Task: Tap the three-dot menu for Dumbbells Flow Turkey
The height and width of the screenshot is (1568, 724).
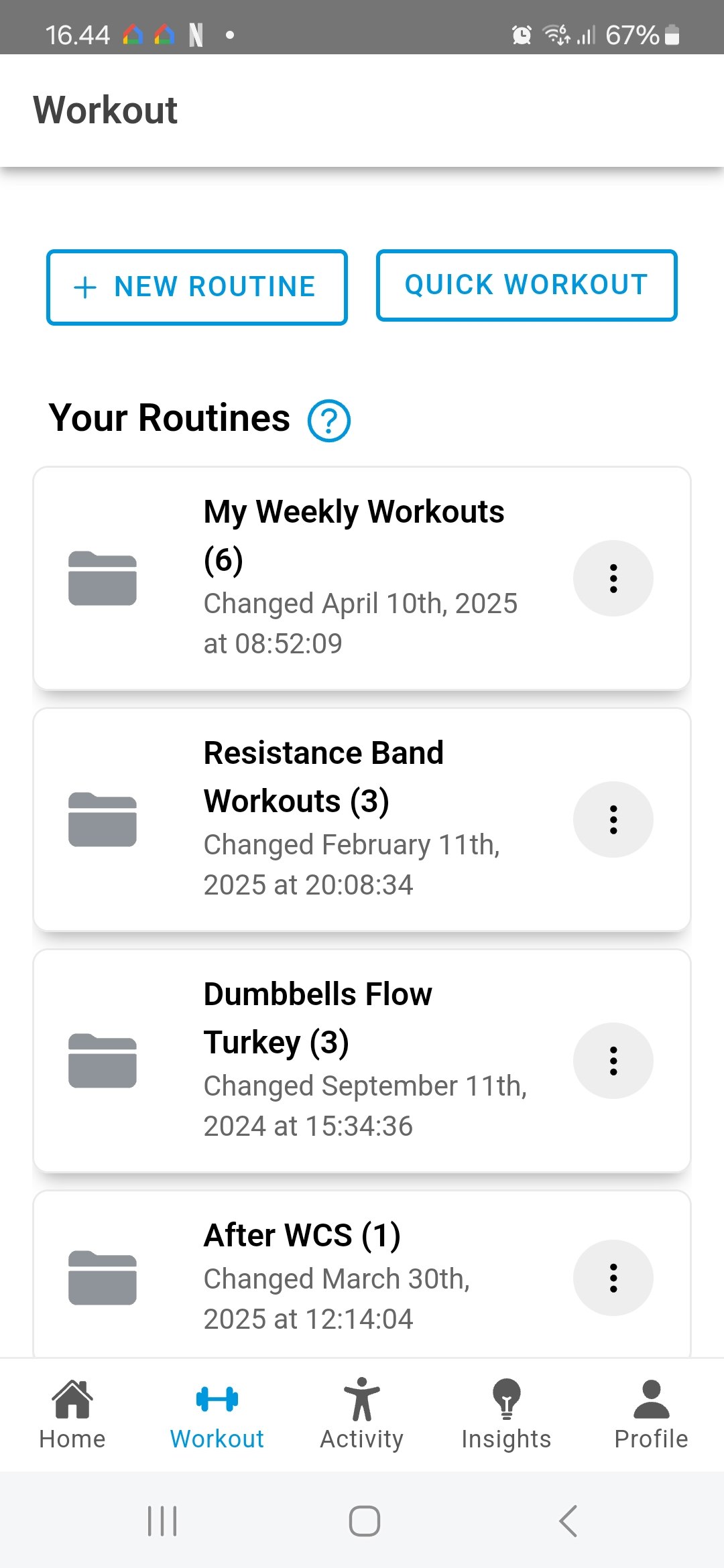Action: coord(613,1061)
